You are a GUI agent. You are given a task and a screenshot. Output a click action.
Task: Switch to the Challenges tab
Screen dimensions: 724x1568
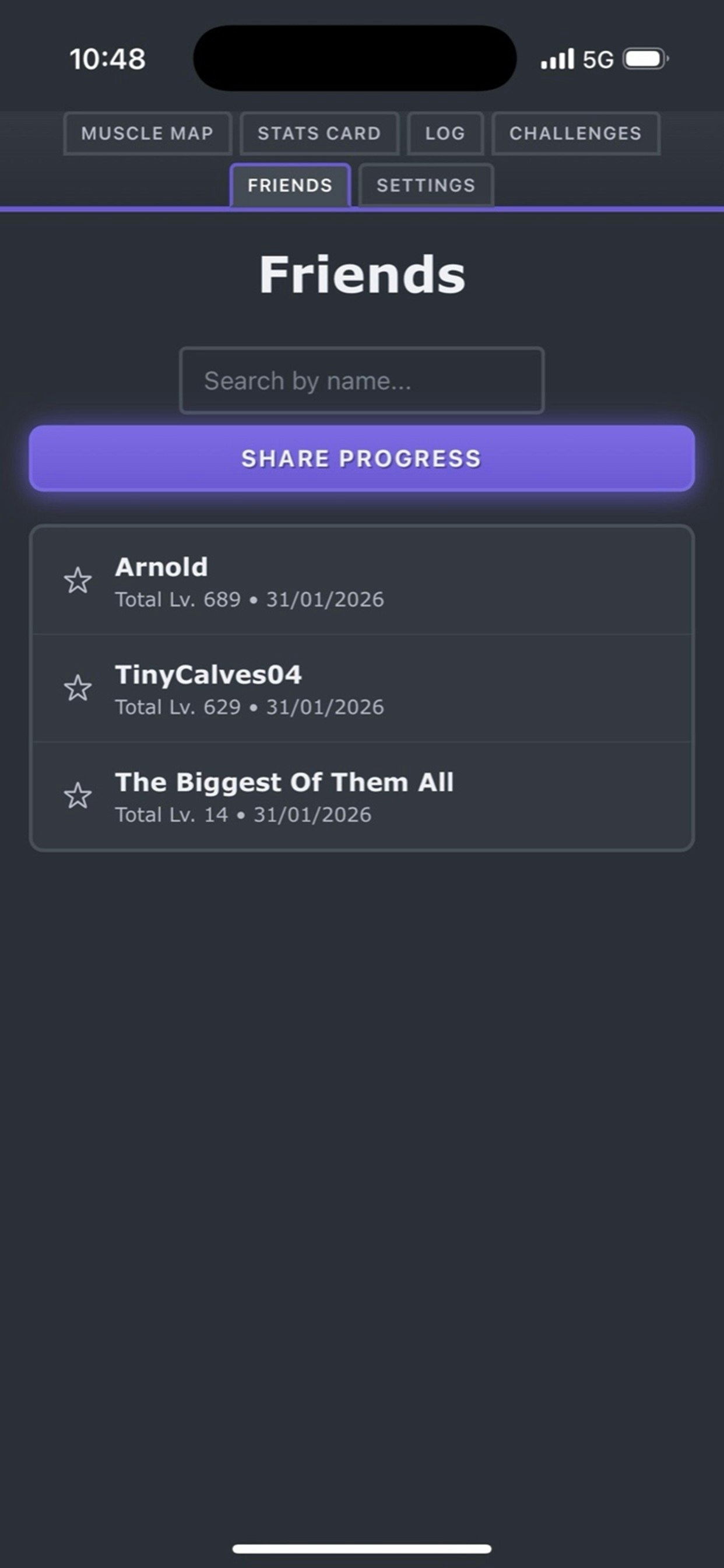(575, 134)
